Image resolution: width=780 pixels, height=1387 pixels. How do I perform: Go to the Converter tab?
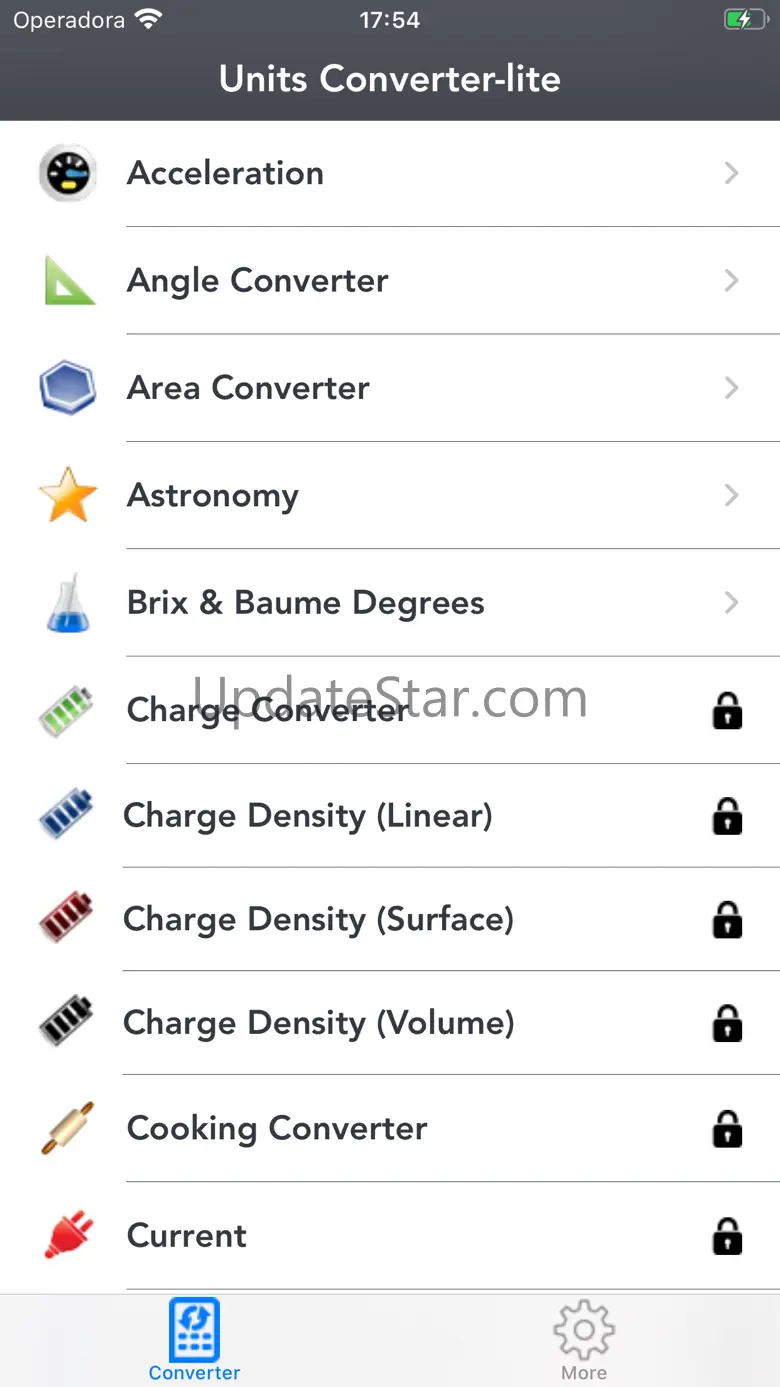tap(195, 1341)
